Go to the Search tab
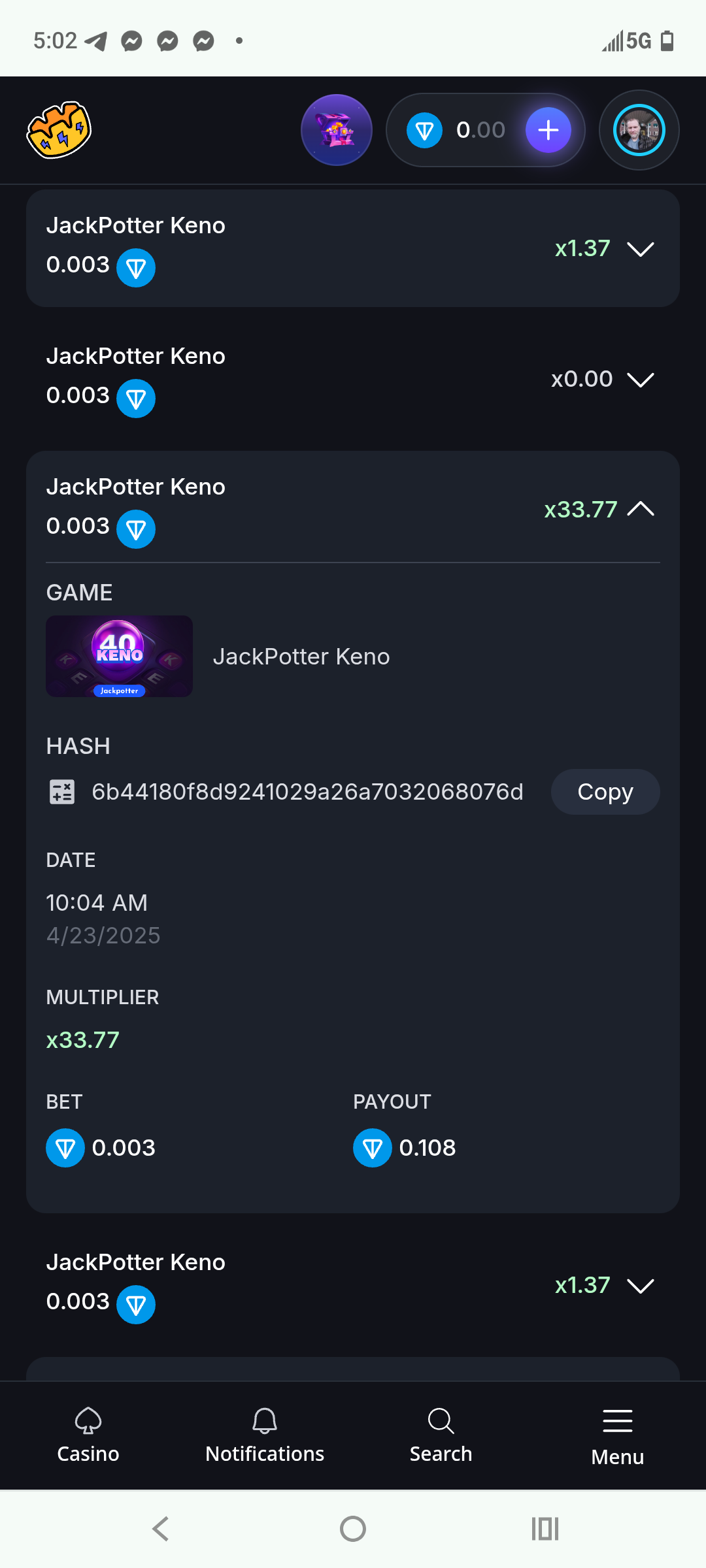 click(x=441, y=1435)
